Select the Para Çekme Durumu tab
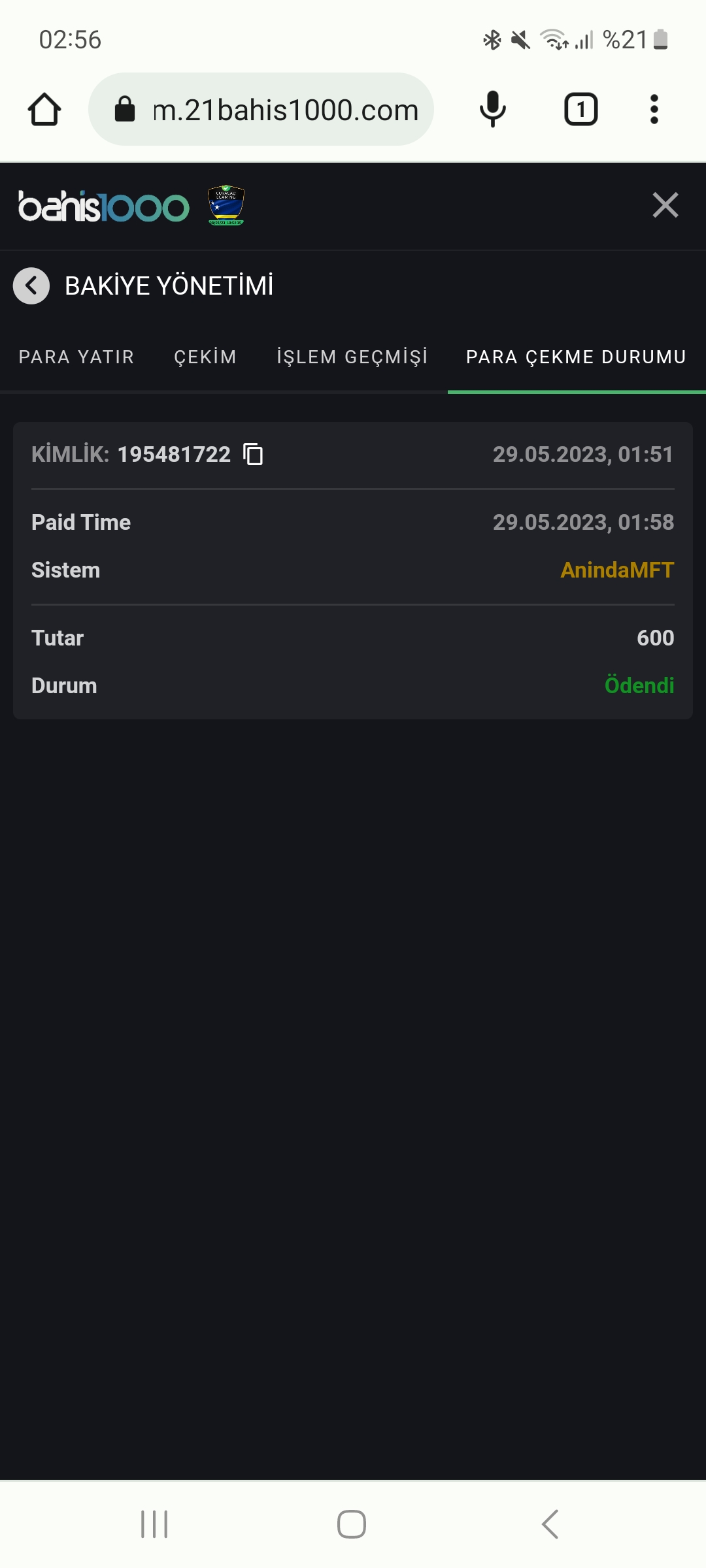706x1568 pixels. 576,357
